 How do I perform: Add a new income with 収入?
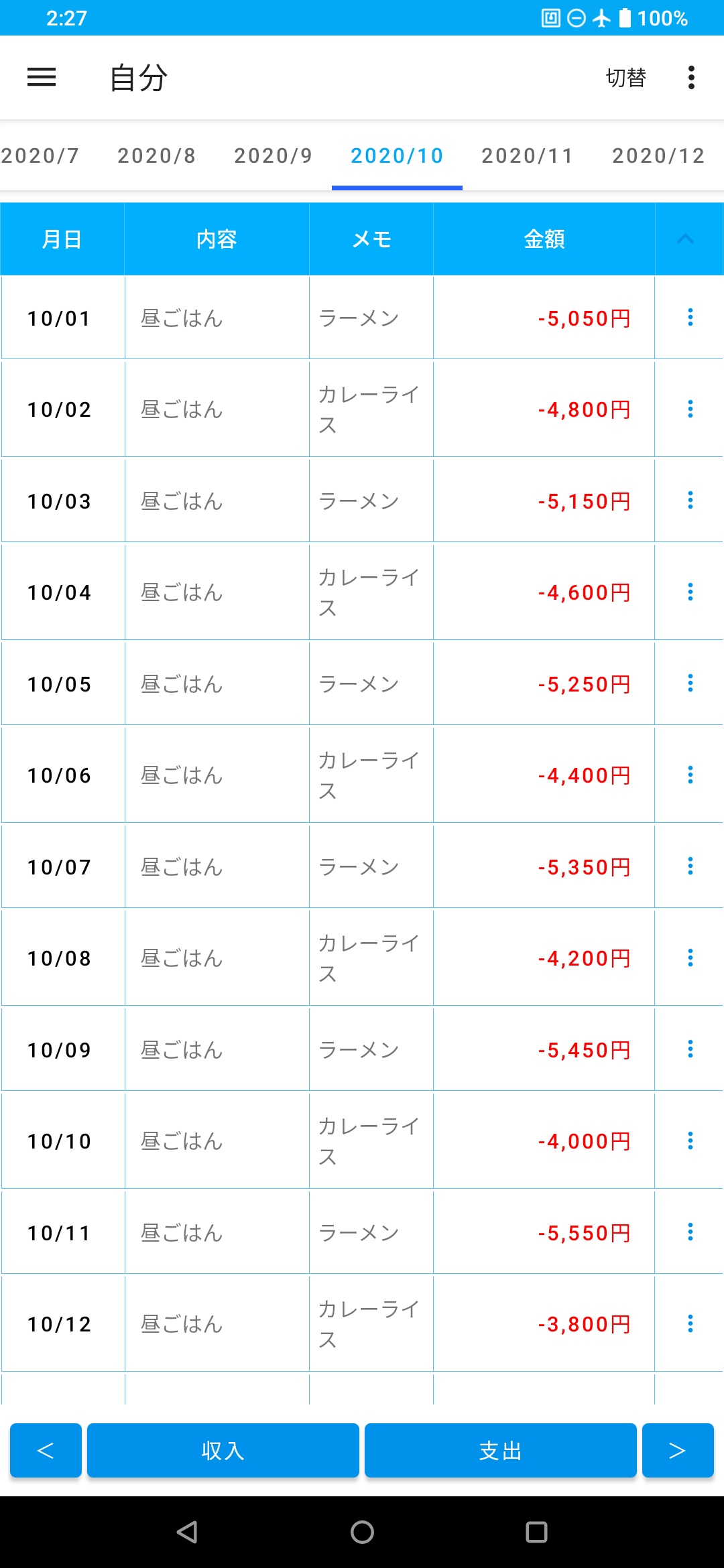click(x=223, y=1451)
